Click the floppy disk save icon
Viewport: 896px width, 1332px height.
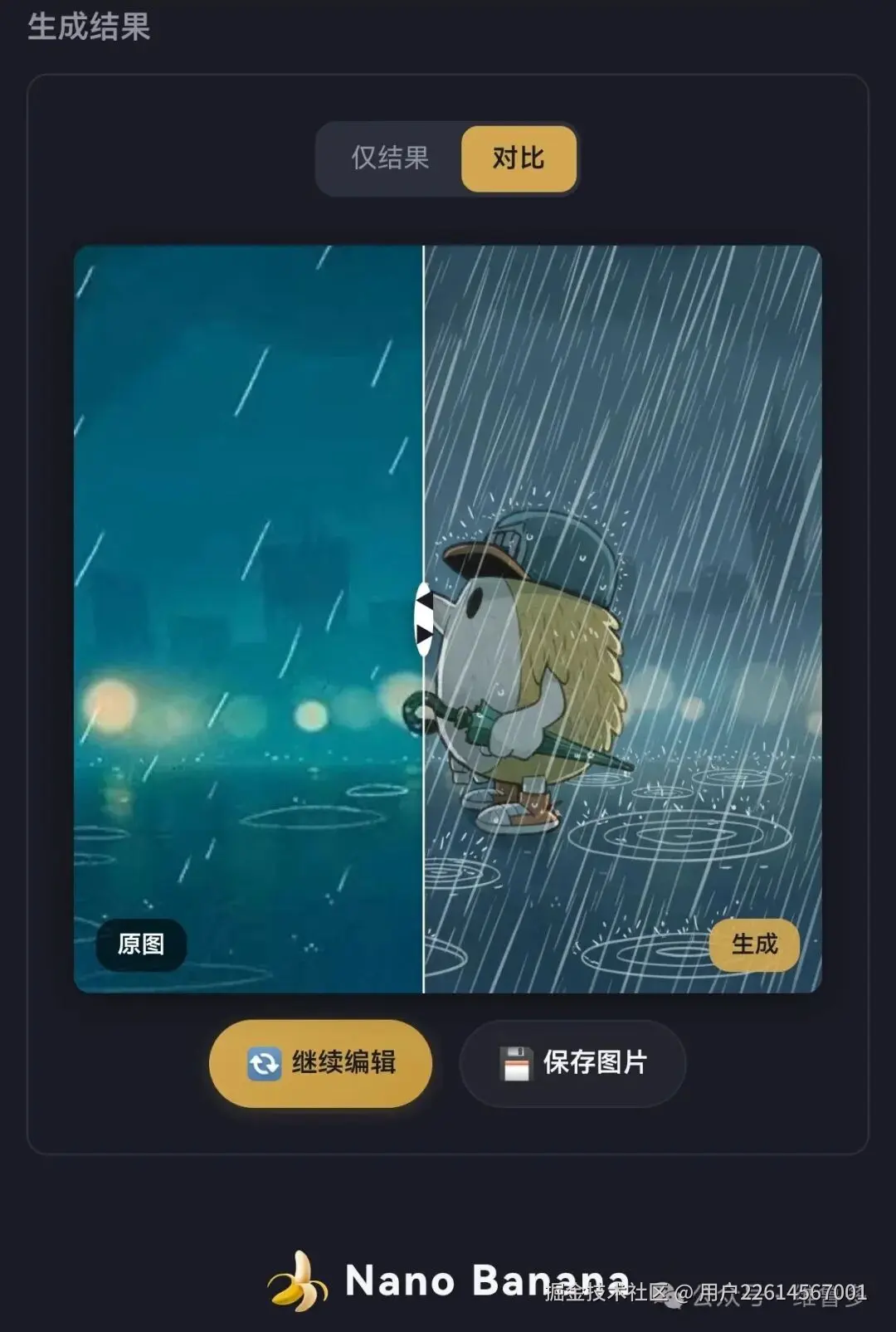(515, 1063)
